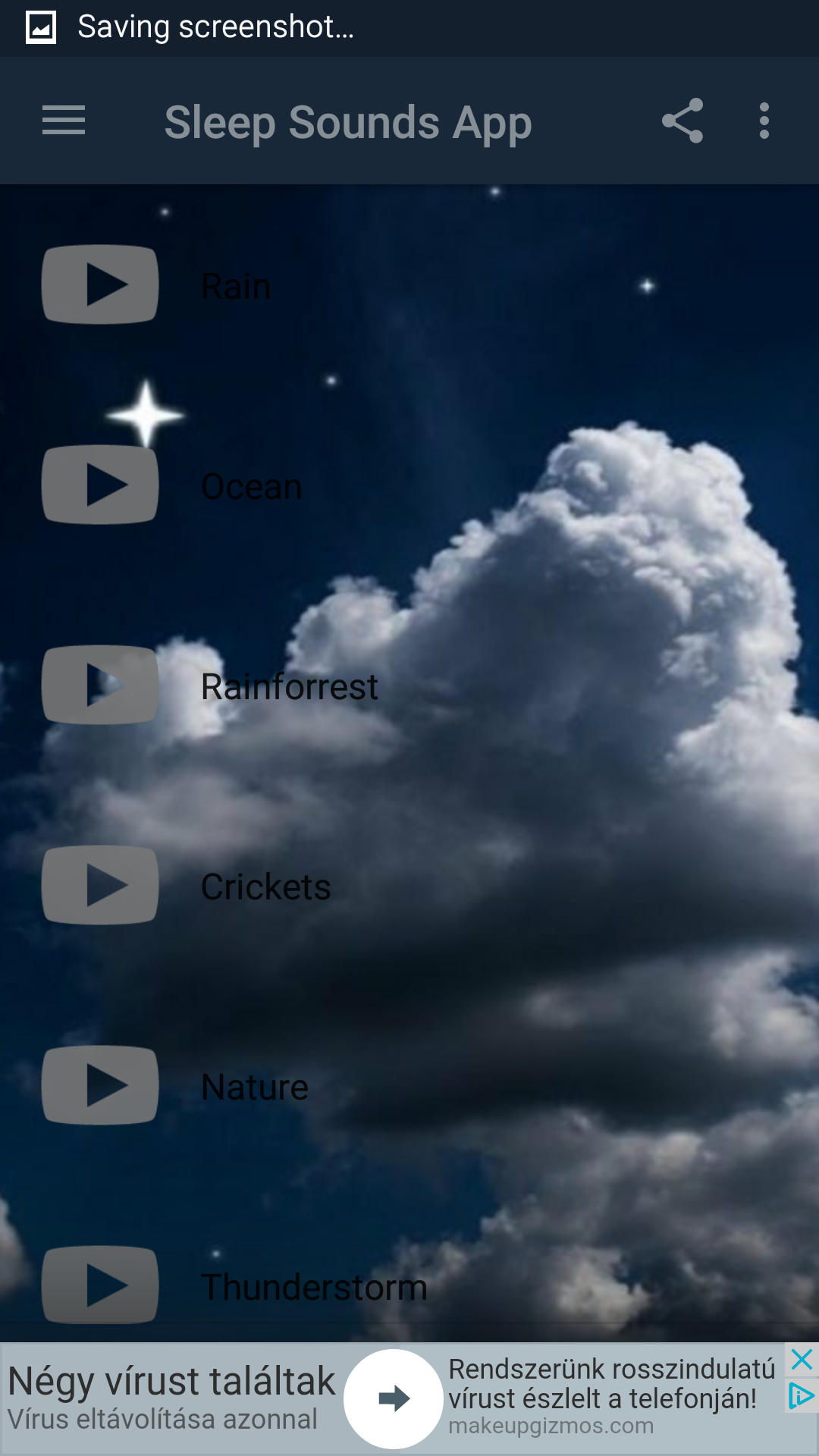Select the Ocean label text

(251, 486)
